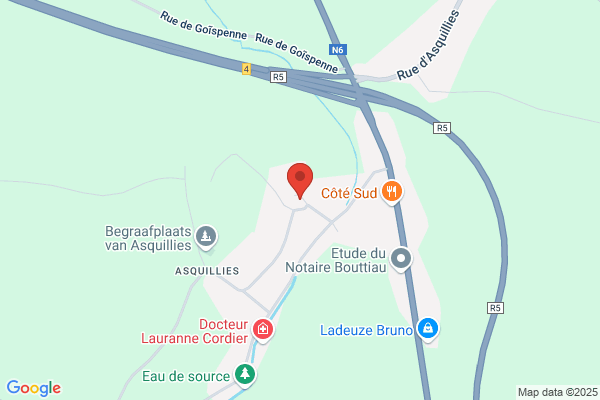The height and width of the screenshot is (400, 600).
Task: Select Begraafplaats van Asquillies marker
Action: (206, 236)
